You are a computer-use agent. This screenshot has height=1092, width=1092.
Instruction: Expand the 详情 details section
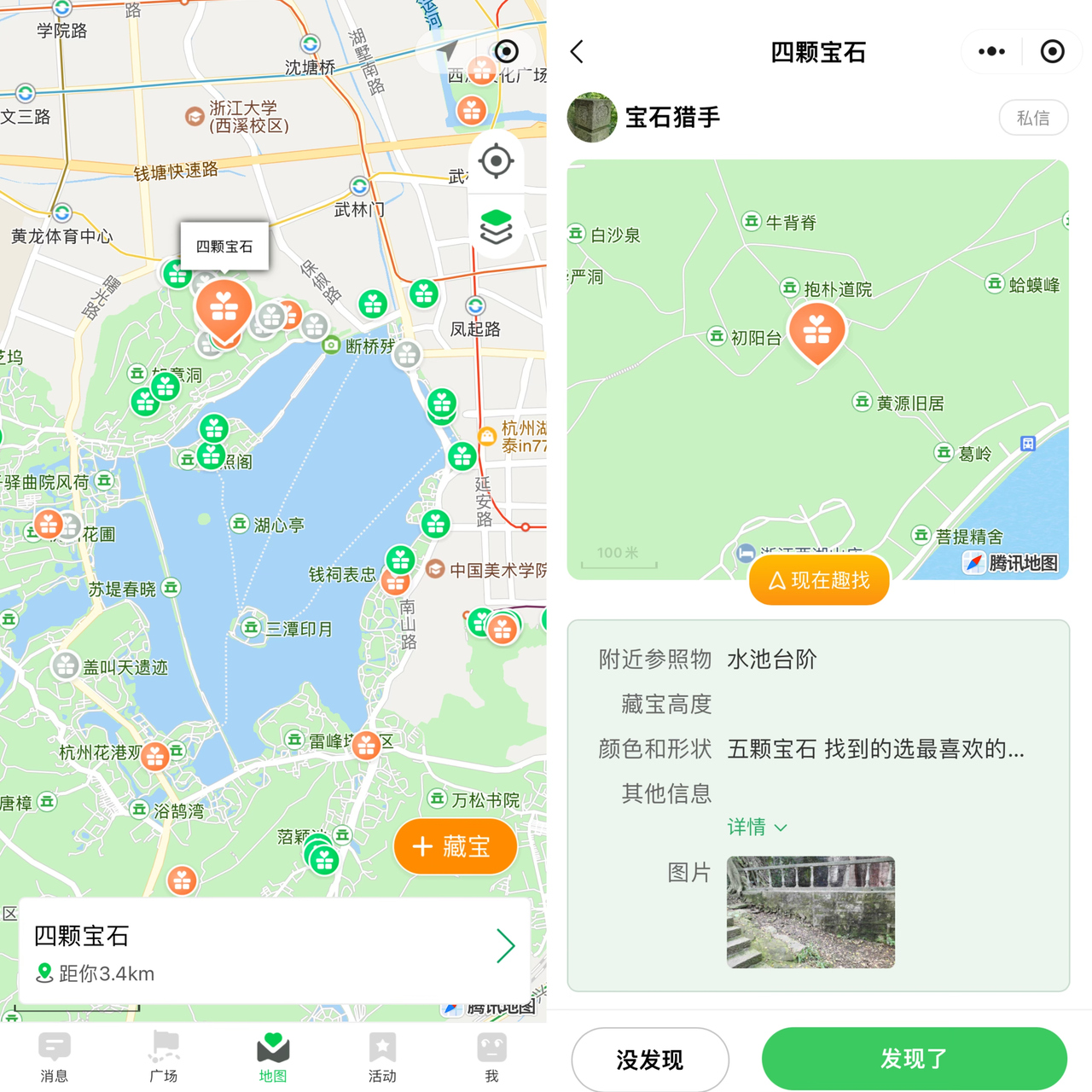click(x=757, y=827)
